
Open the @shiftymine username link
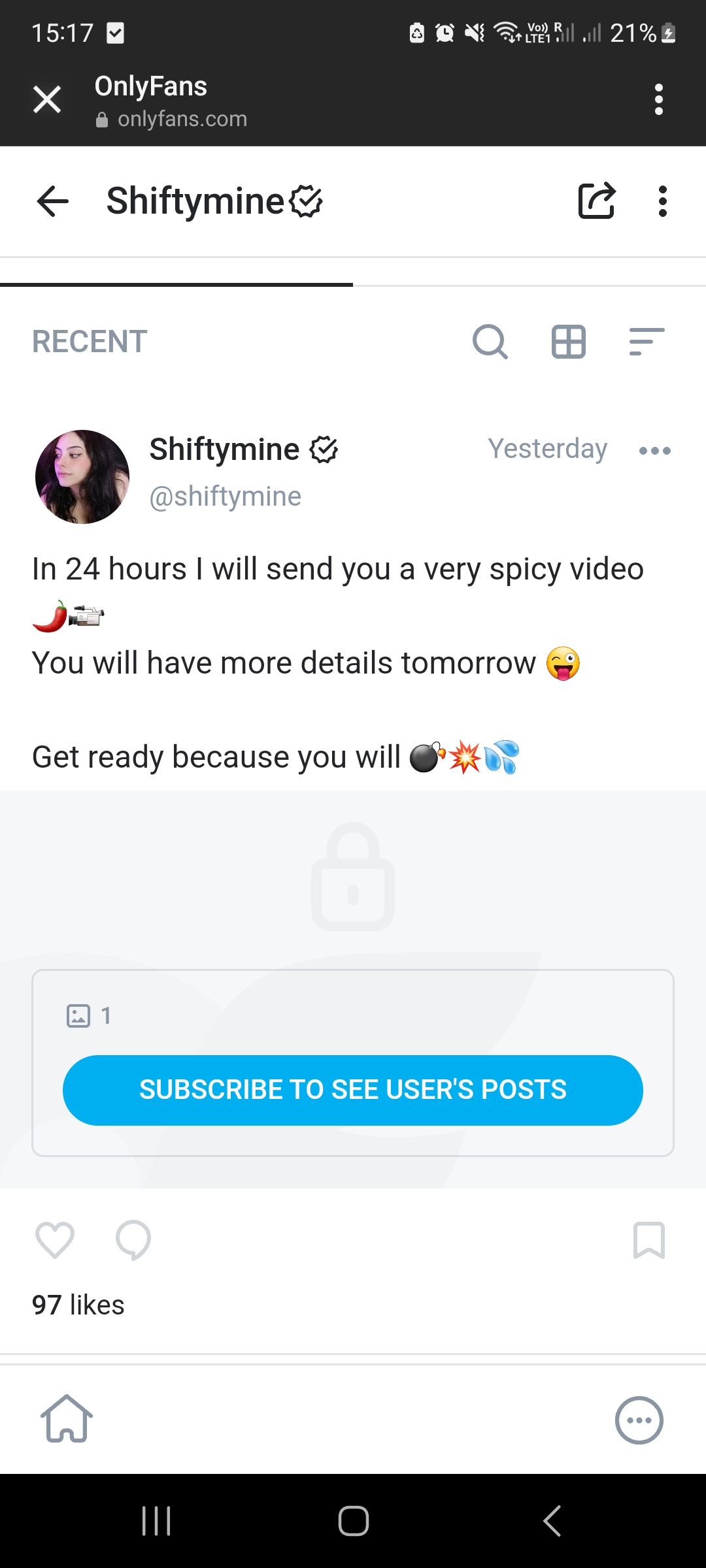tap(226, 497)
